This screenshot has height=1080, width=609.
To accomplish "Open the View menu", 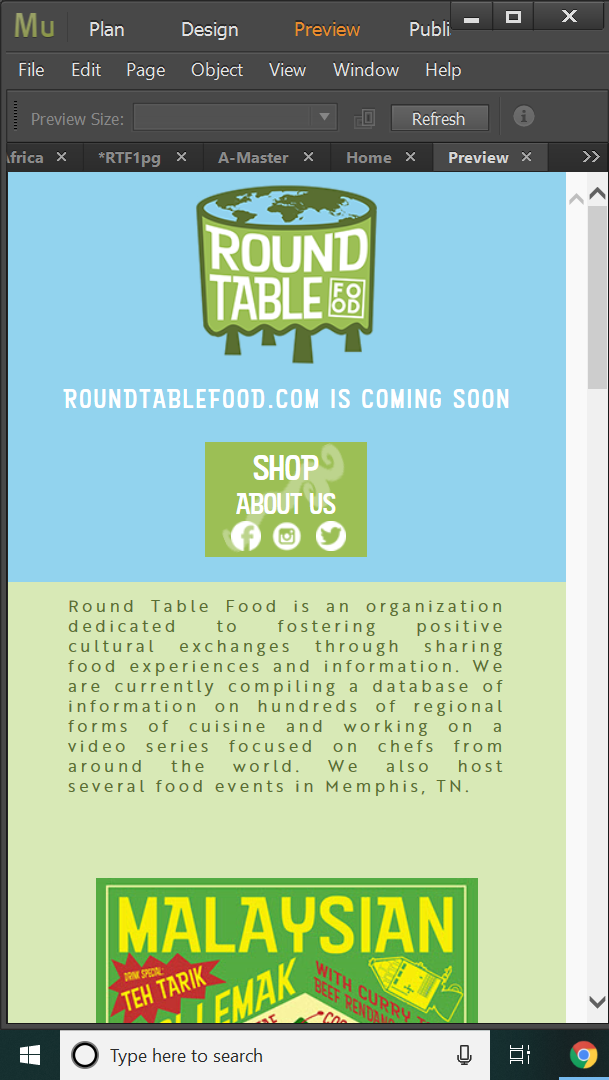I will tap(287, 70).
